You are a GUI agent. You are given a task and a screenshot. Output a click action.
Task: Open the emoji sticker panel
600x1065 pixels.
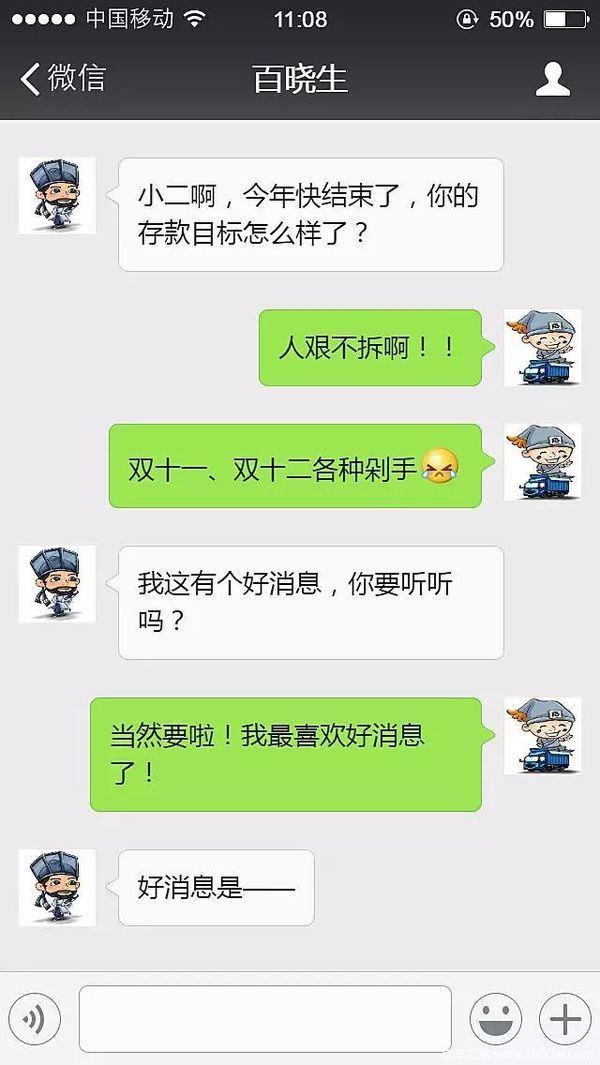point(495,1019)
